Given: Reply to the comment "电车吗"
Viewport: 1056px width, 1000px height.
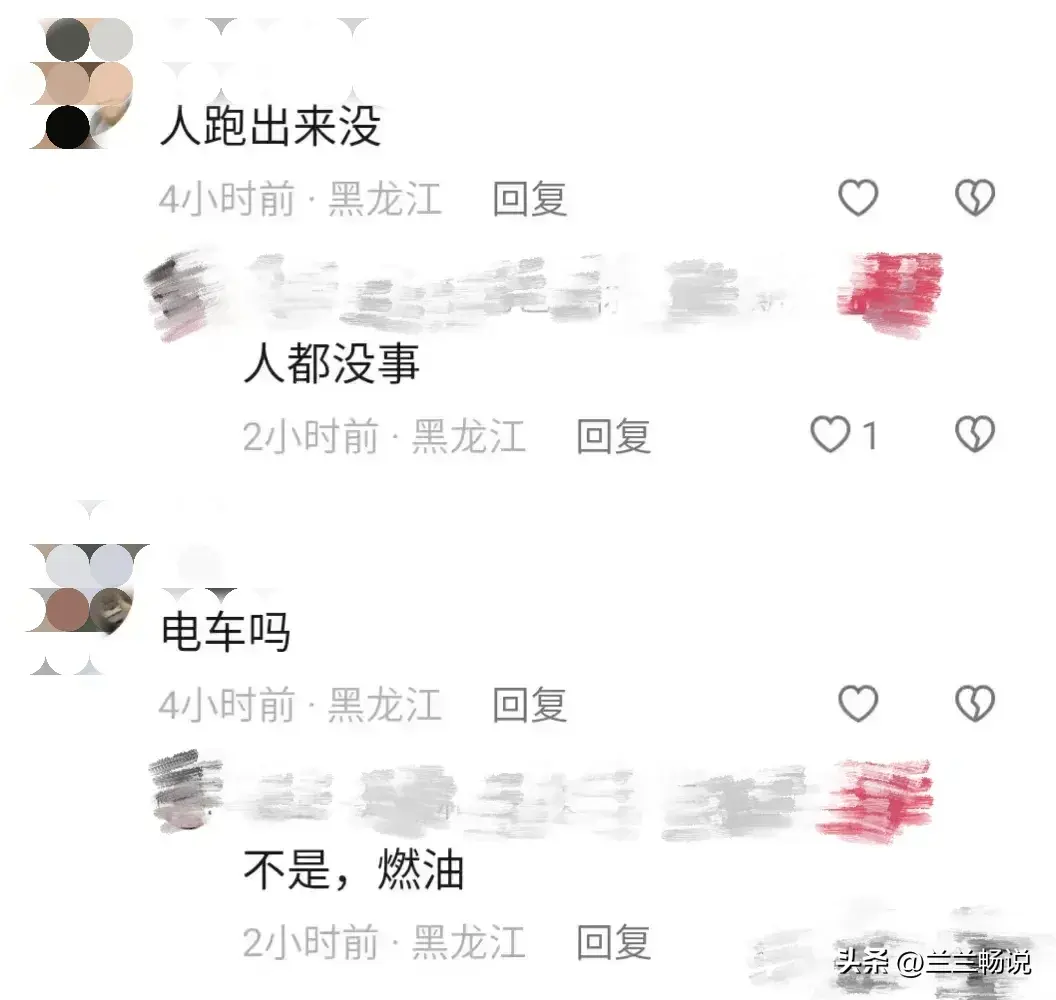Looking at the screenshot, I should 529,705.
